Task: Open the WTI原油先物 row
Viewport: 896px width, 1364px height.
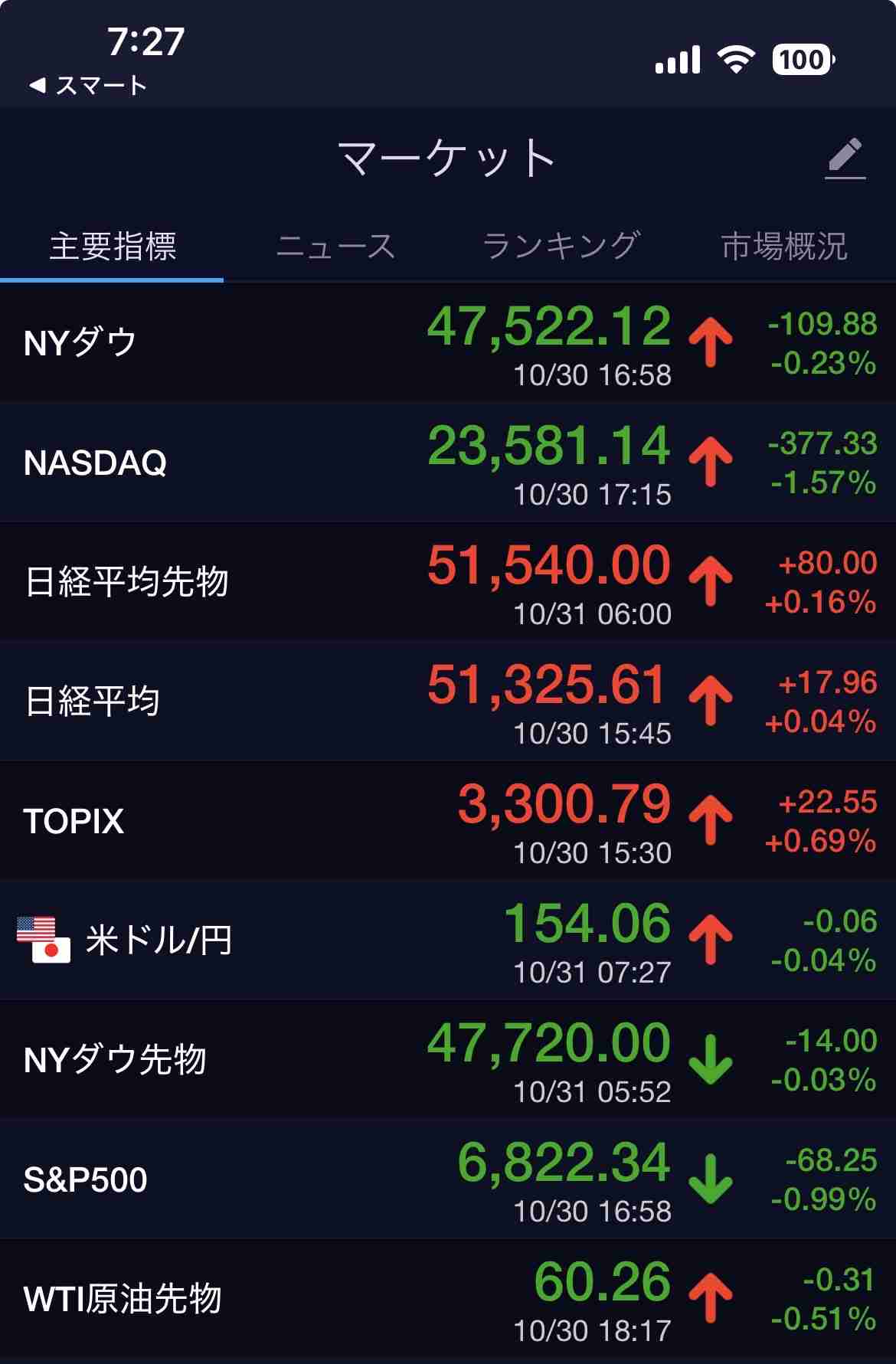Action: coord(448,1299)
